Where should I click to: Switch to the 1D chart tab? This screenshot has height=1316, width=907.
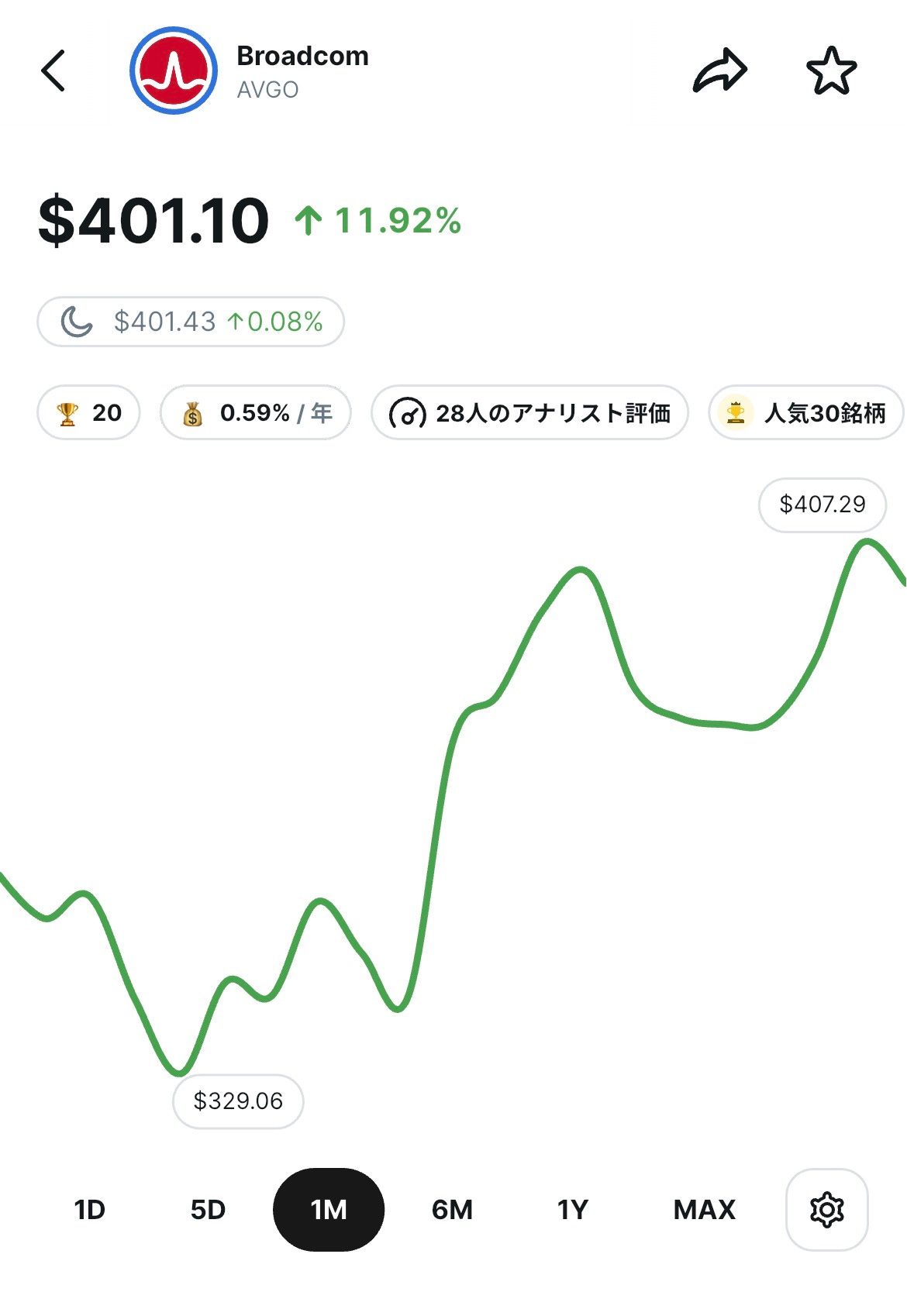tap(88, 1209)
